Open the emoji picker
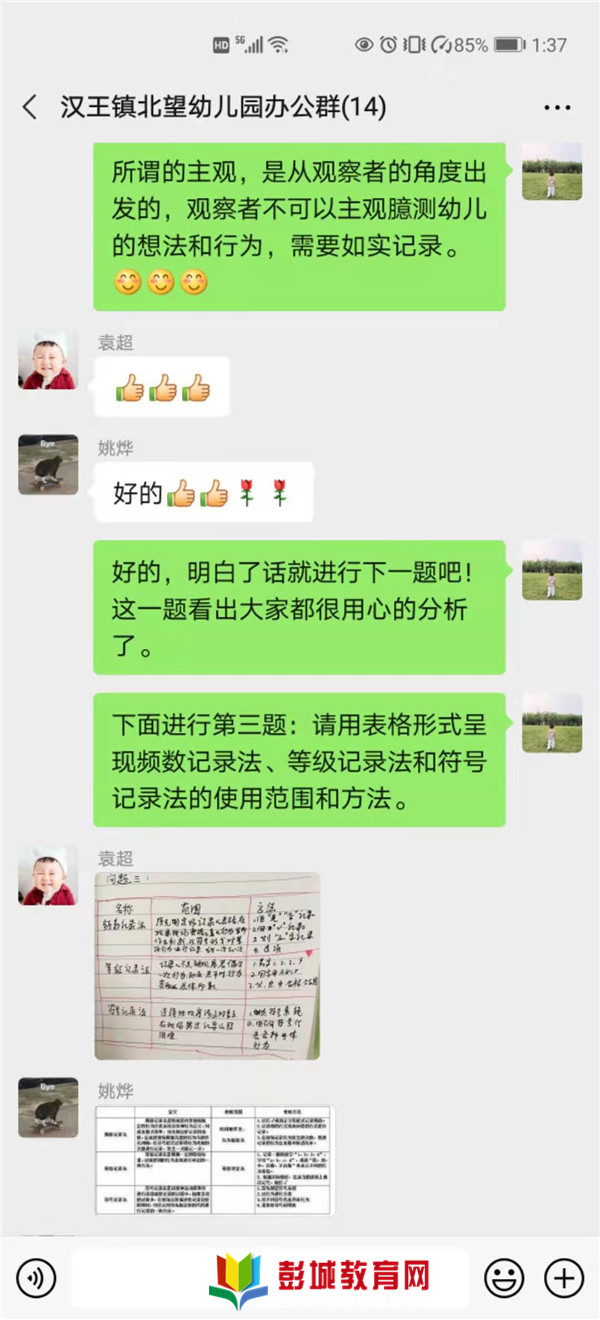 [504, 1277]
